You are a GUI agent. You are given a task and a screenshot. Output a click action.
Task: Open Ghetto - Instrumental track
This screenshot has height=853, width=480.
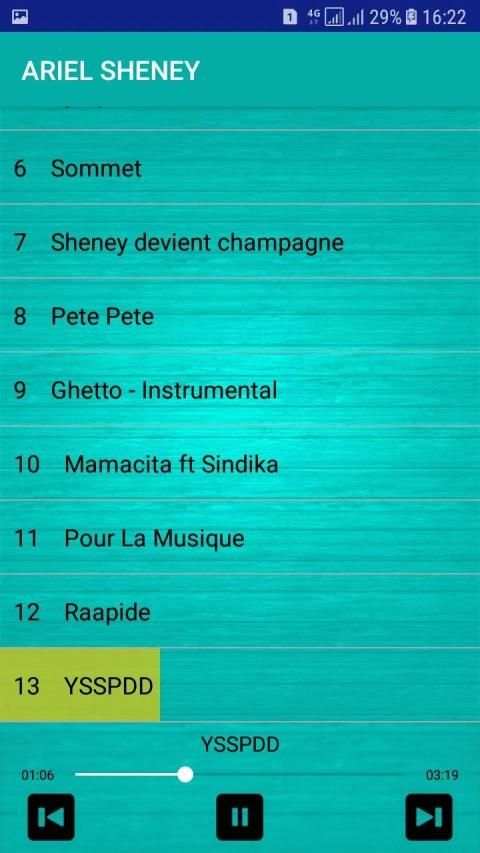(240, 390)
